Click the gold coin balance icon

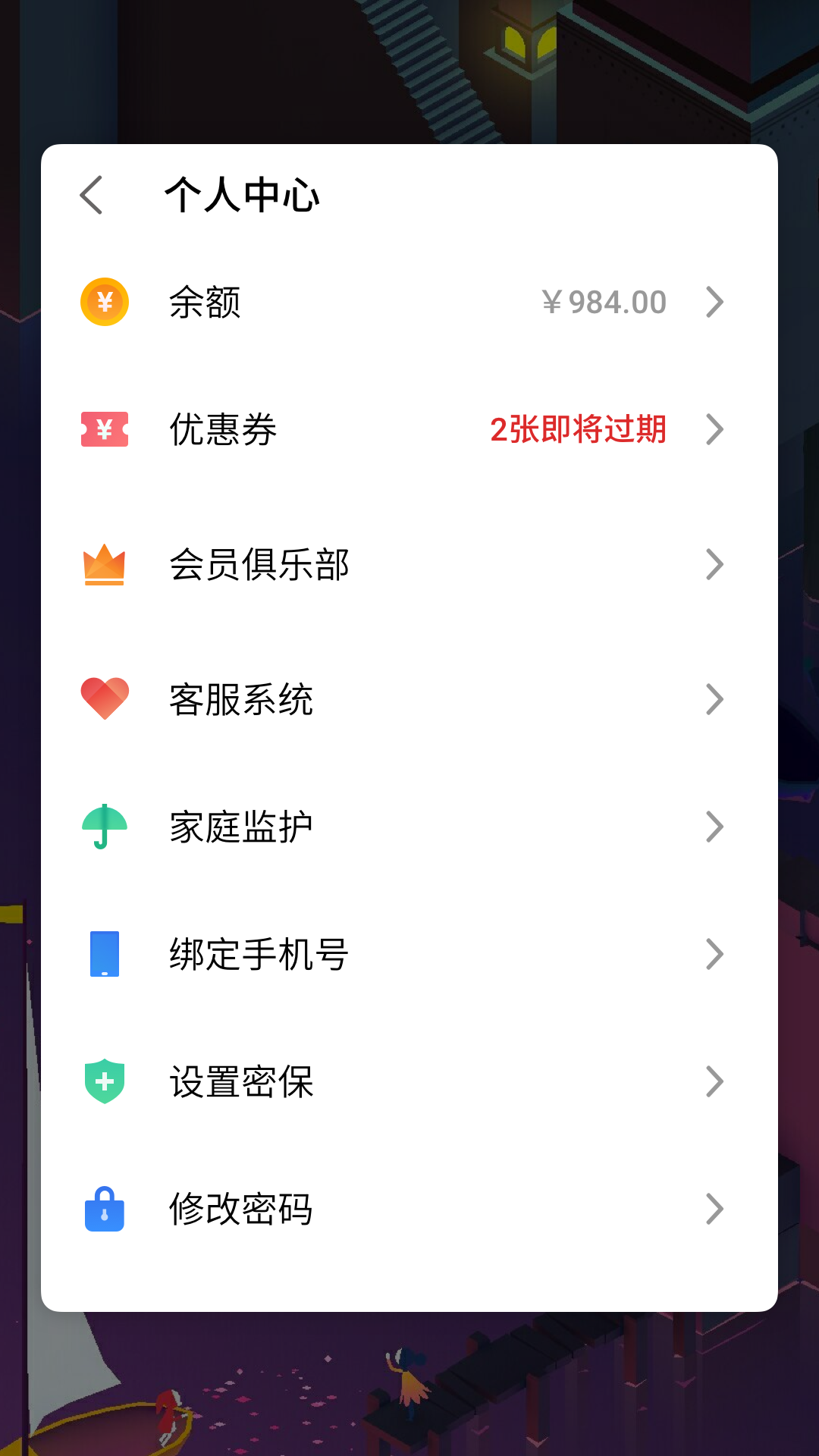[x=105, y=302]
